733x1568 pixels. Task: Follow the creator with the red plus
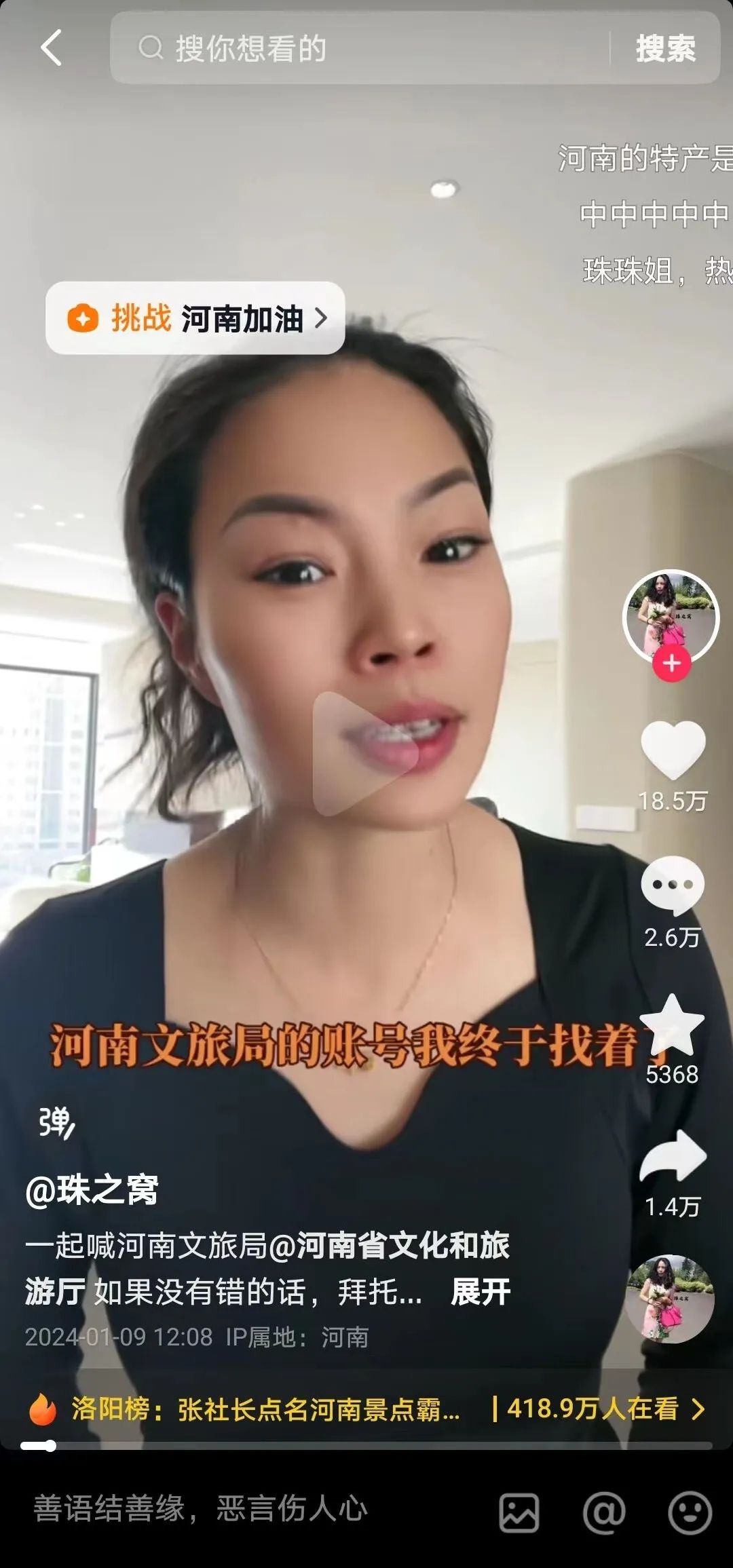[671, 663]
